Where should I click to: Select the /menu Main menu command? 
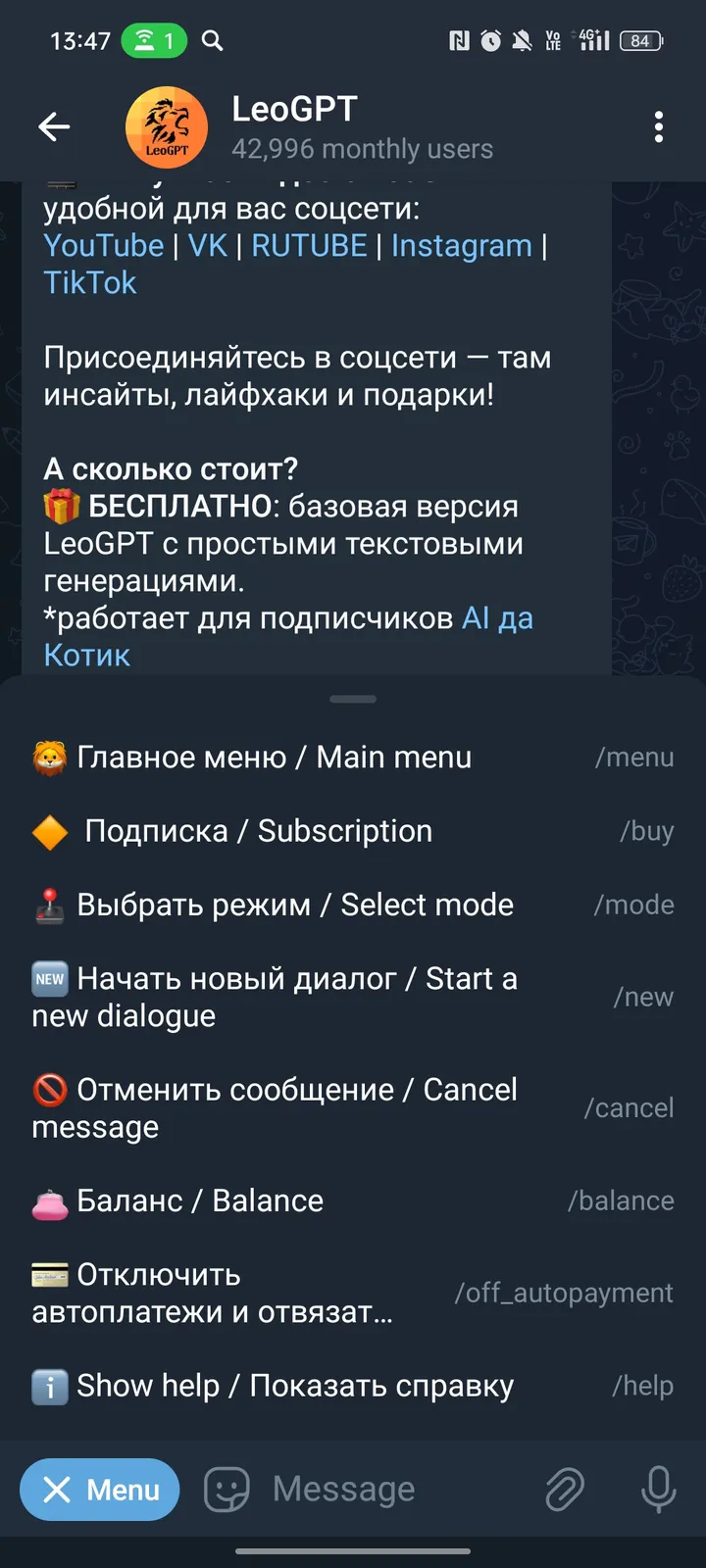click(275, 757)
